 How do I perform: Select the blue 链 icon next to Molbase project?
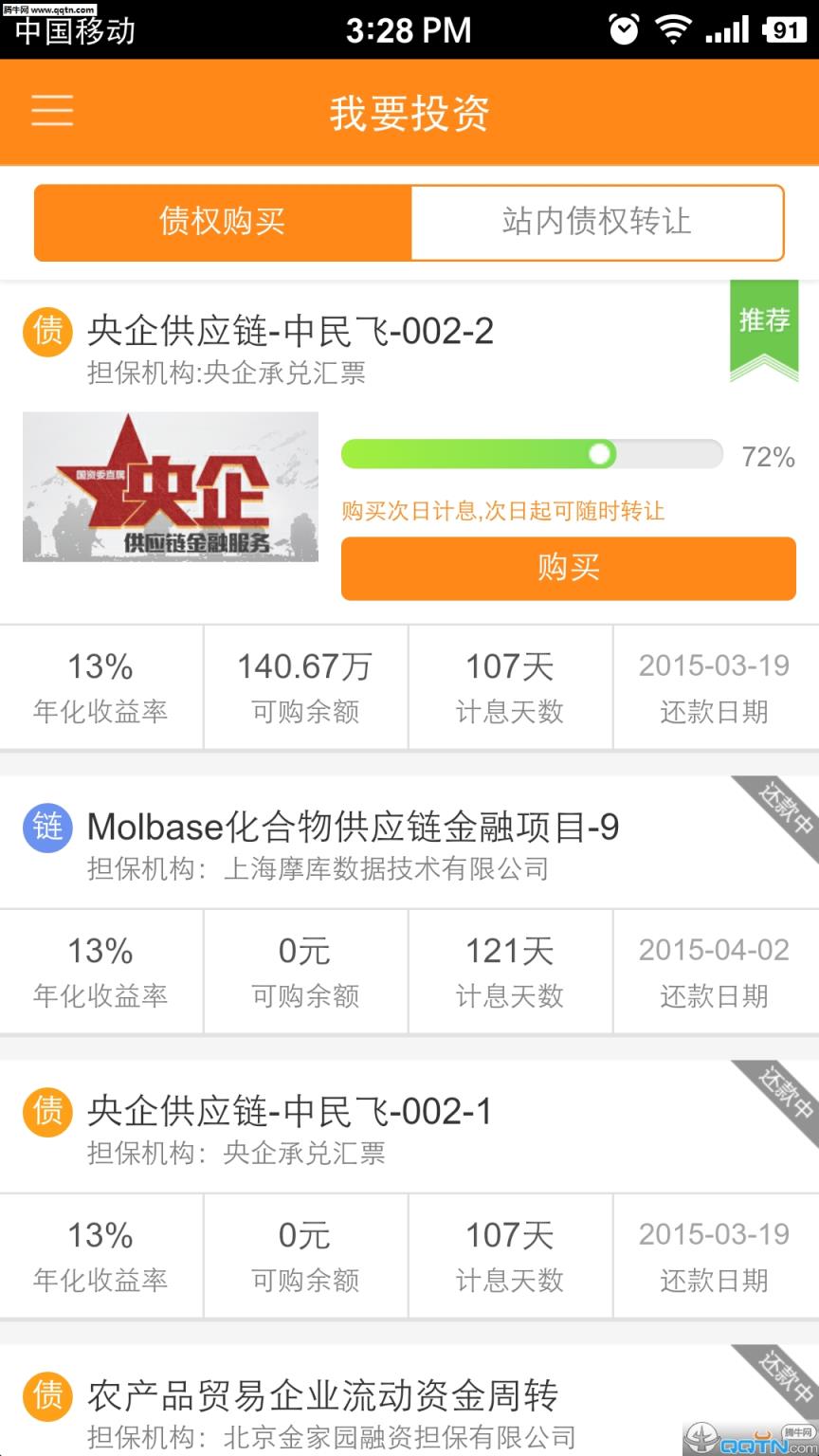[45, 828]
